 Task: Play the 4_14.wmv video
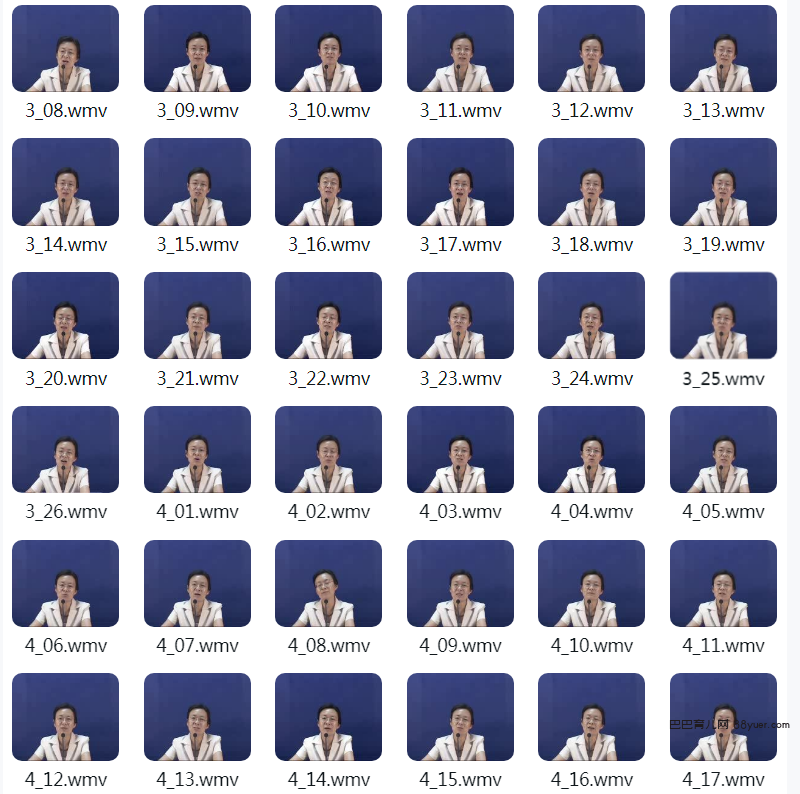tap(328, 717)
